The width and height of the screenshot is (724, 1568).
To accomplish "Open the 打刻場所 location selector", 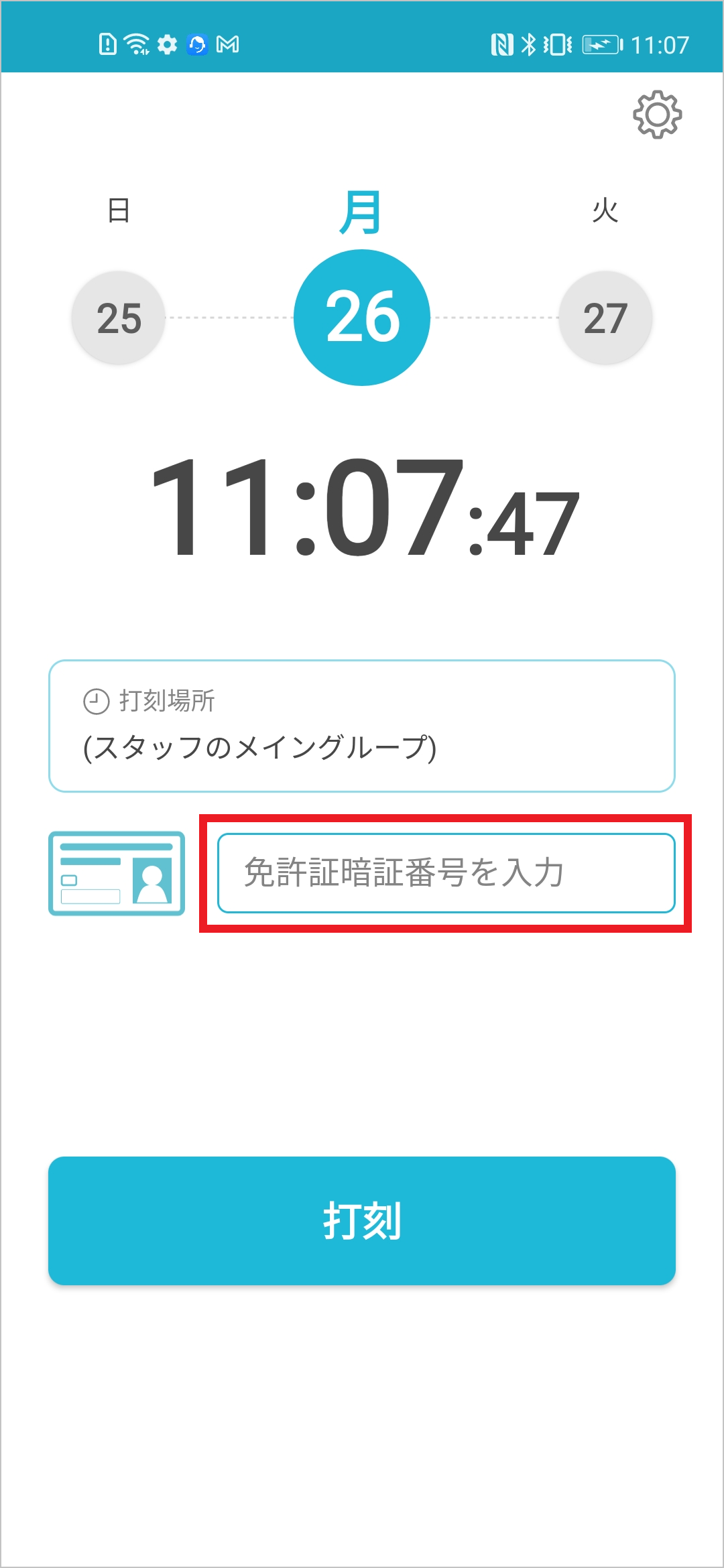I will point(362,726).
